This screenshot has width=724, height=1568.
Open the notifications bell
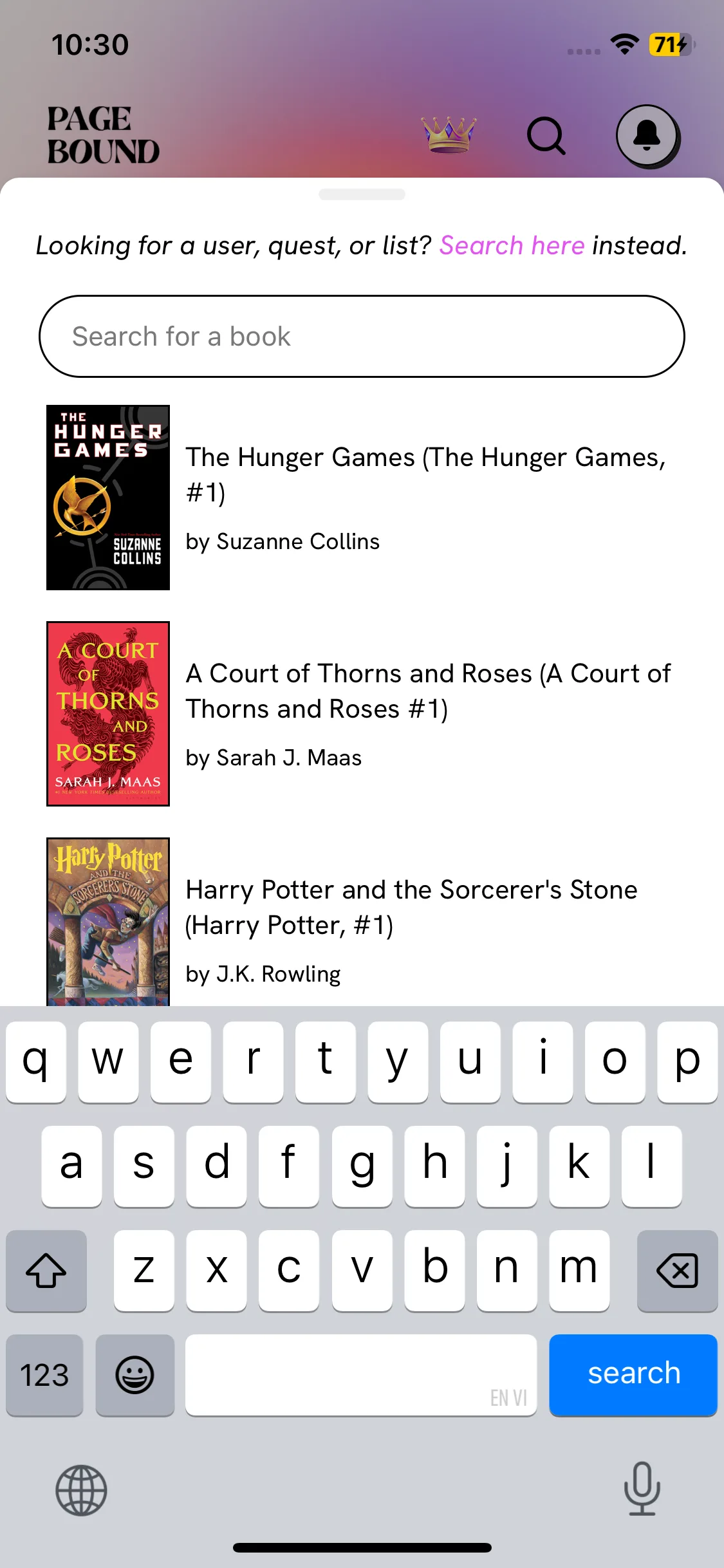coord(647,136)
